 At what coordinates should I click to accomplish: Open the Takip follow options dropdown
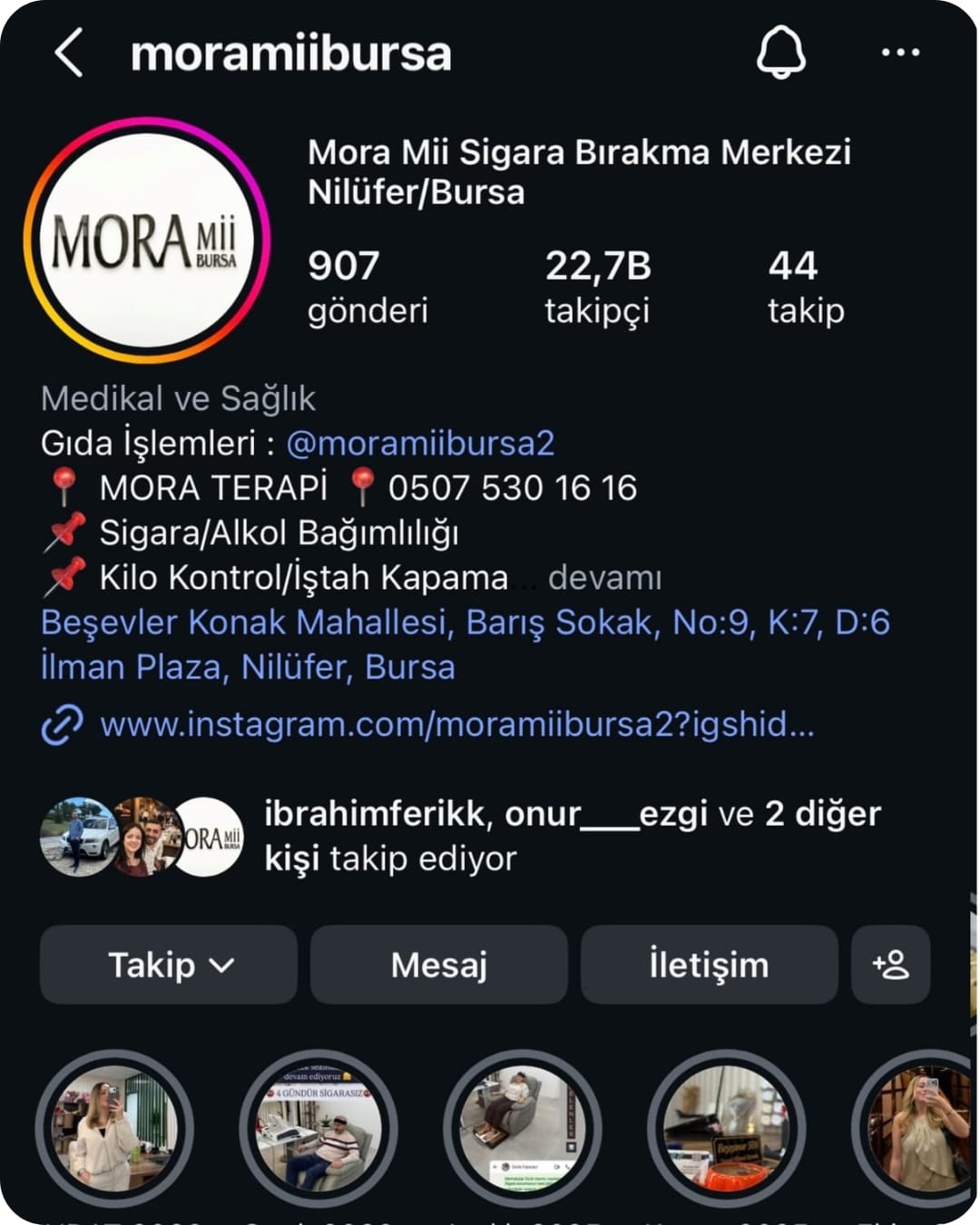pyautogui.click(x=169, y=965)
